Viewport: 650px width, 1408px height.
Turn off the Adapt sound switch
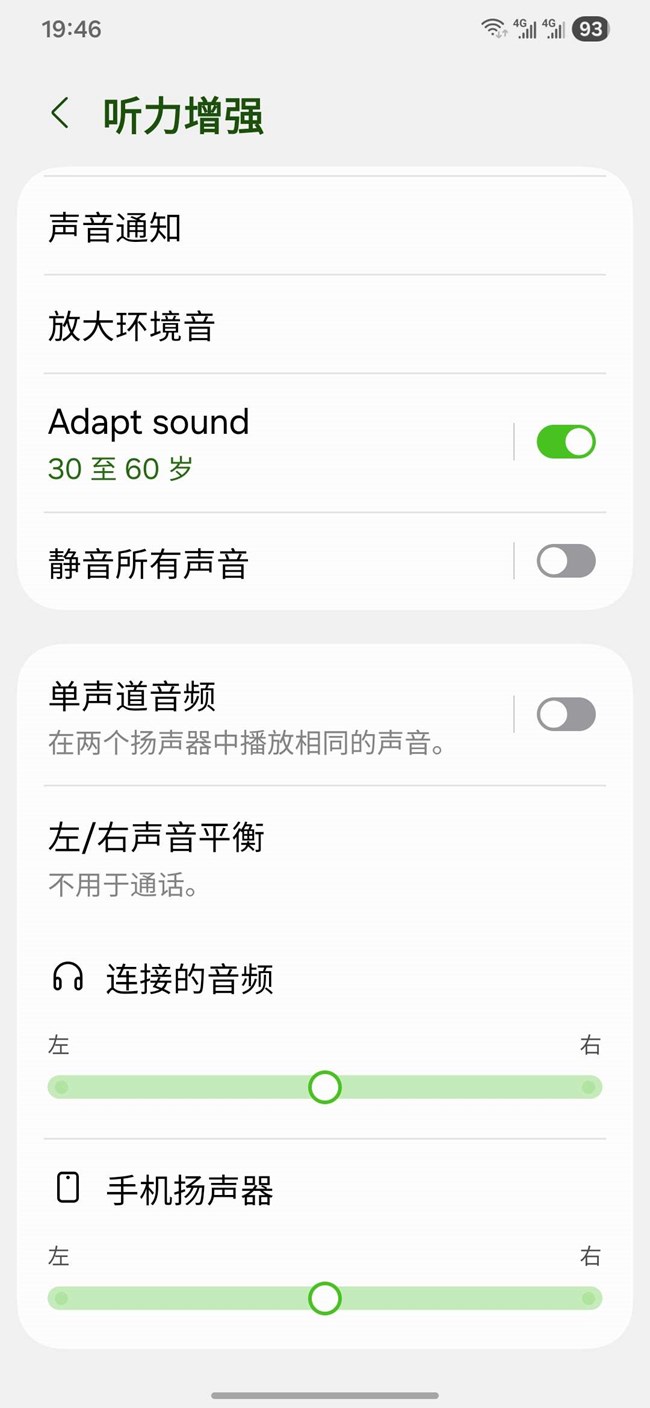point(565,442)
